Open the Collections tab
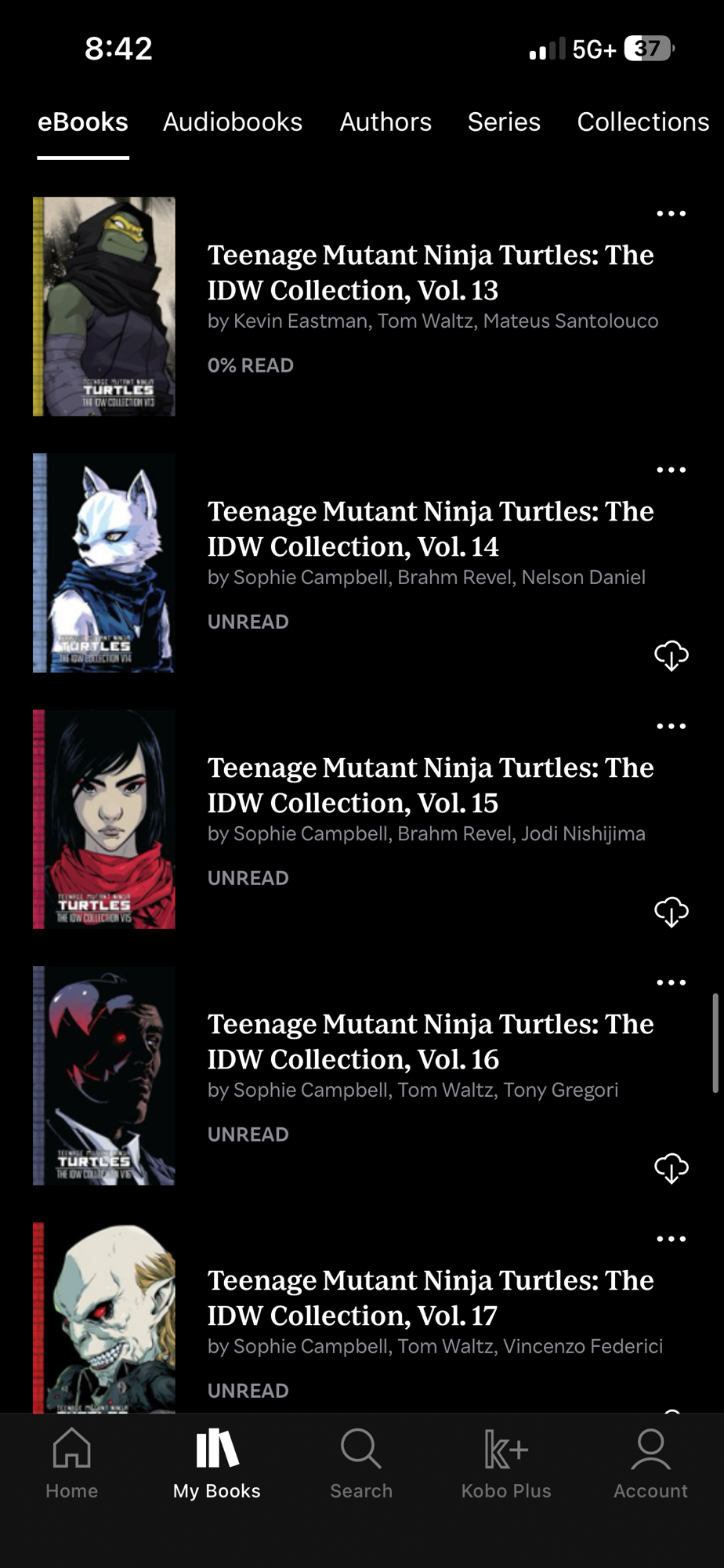Screen dimensions: 724x1568 (x=643, y=122)
